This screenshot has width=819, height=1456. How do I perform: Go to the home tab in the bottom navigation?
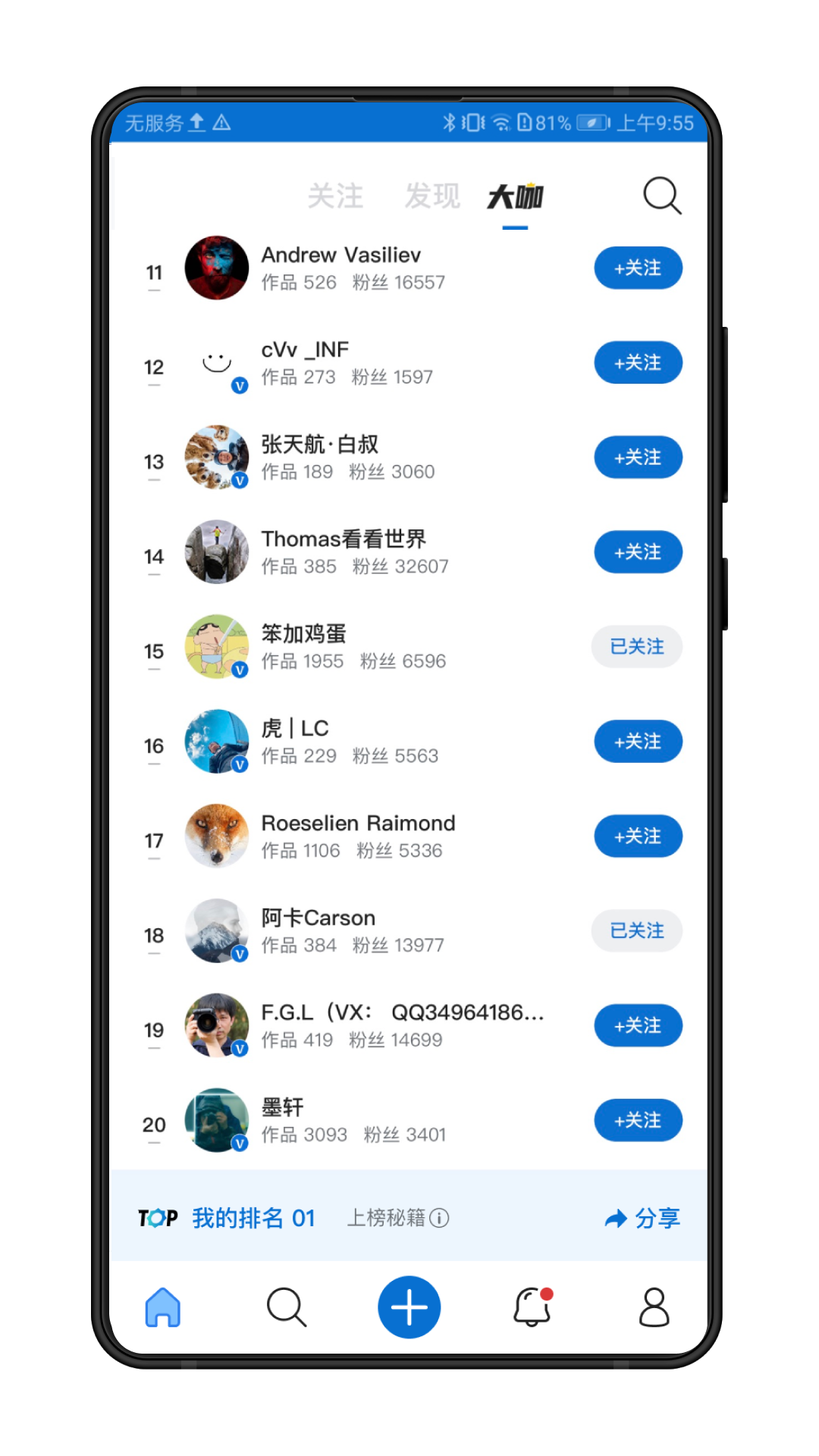click(163, 1307)
